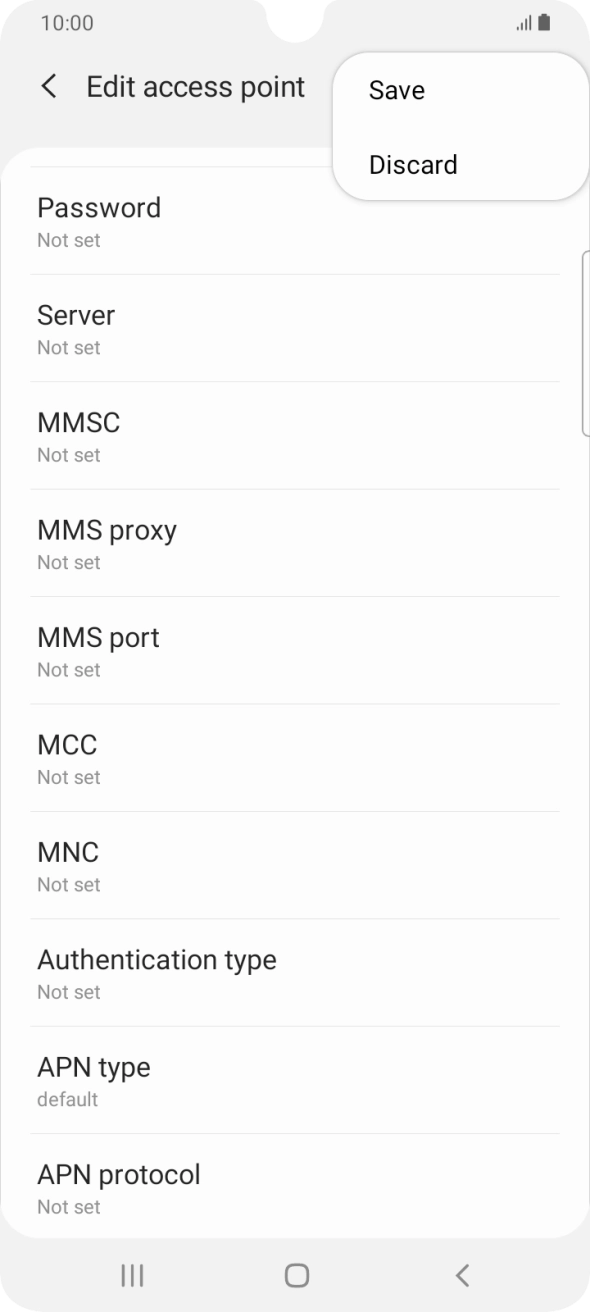The image size is (590, 1312).
Task: Open the MMSC setting row
Action: click(295, 436)
